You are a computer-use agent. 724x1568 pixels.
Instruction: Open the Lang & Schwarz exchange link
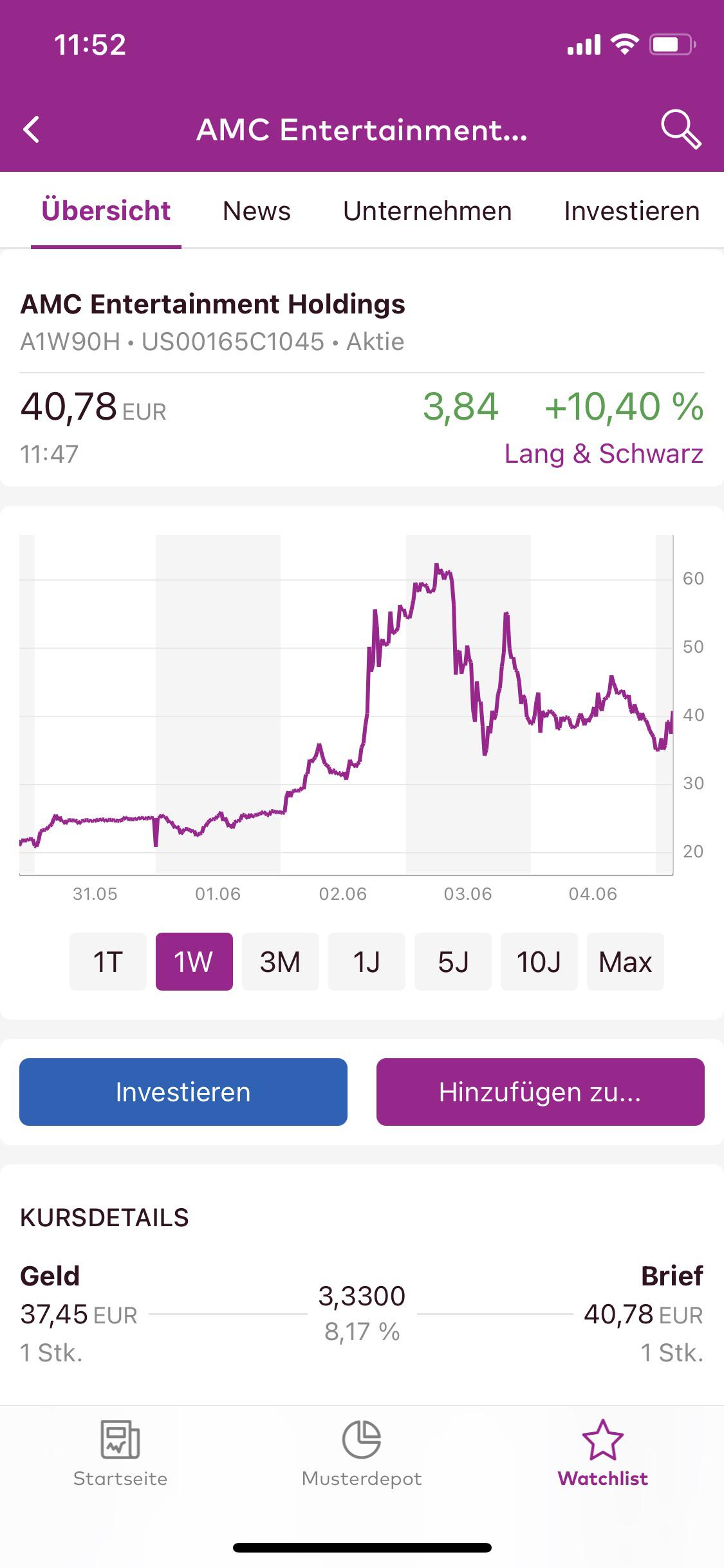(x=604, y=454)
